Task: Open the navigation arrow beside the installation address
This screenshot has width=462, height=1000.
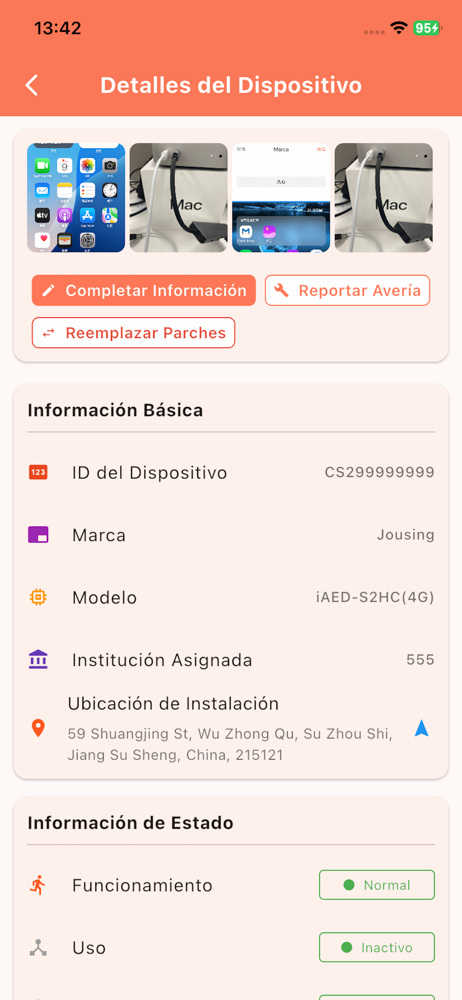Action: pos(421,728)
